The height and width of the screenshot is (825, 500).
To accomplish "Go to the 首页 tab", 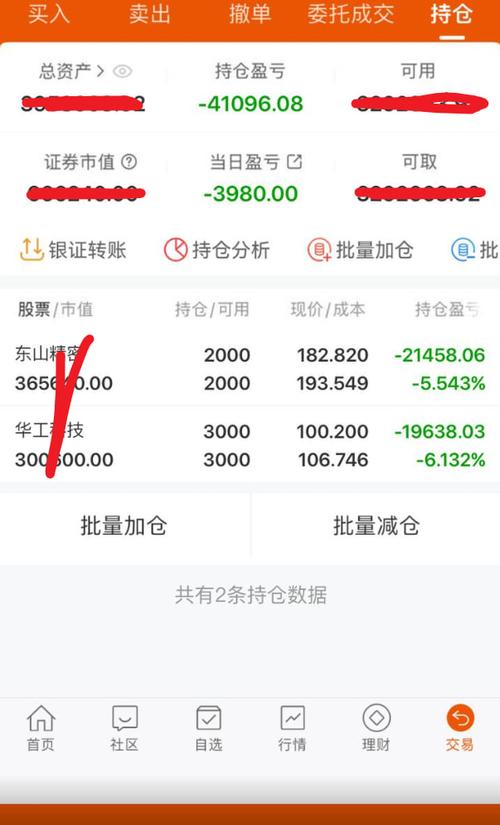I will pyautogui.click(x=41, y=728).
